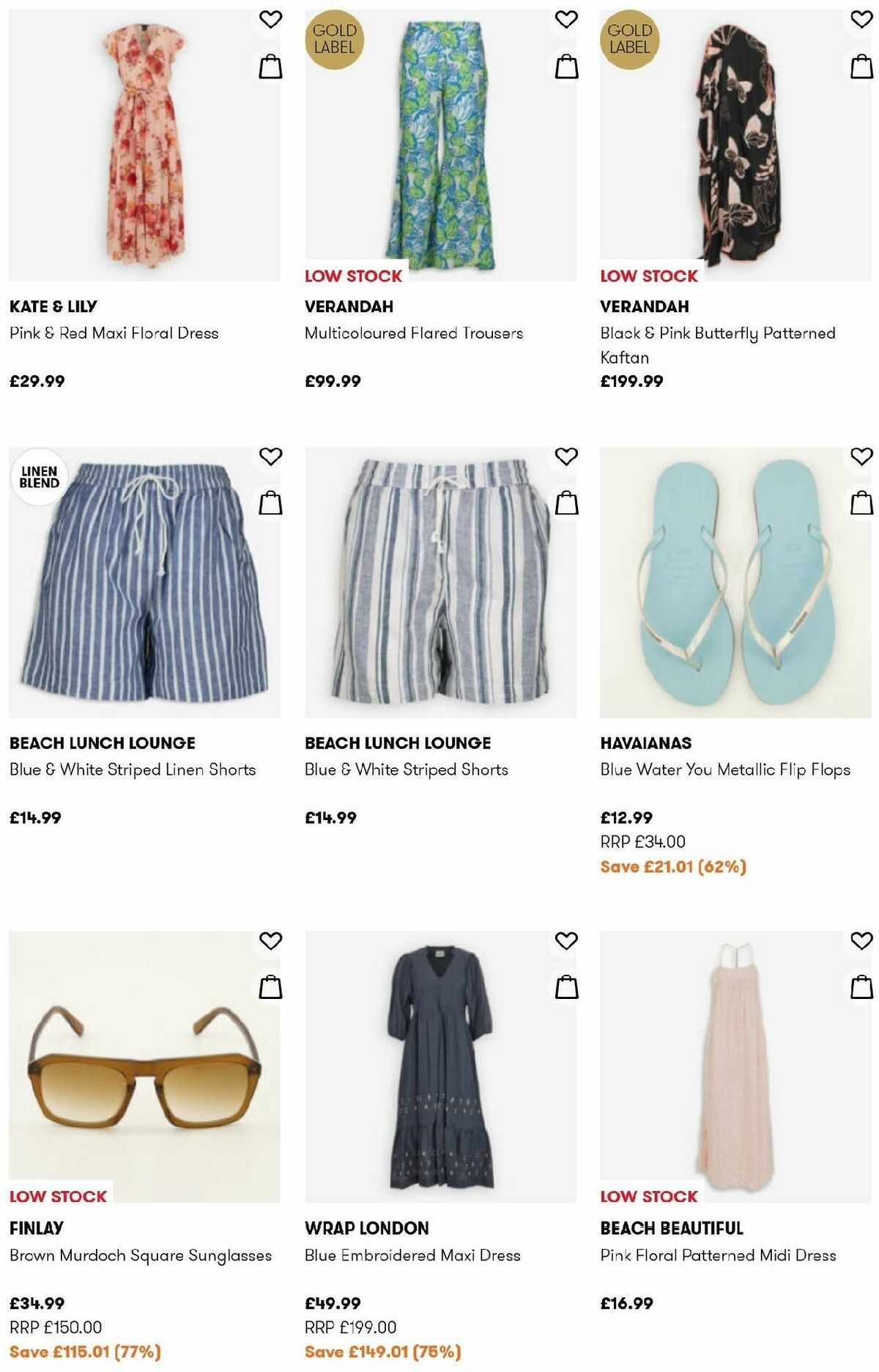879x1372 pixels.
Task: Toggle wishlist heart on Kate & Lily dress
Action: [271, 20]
